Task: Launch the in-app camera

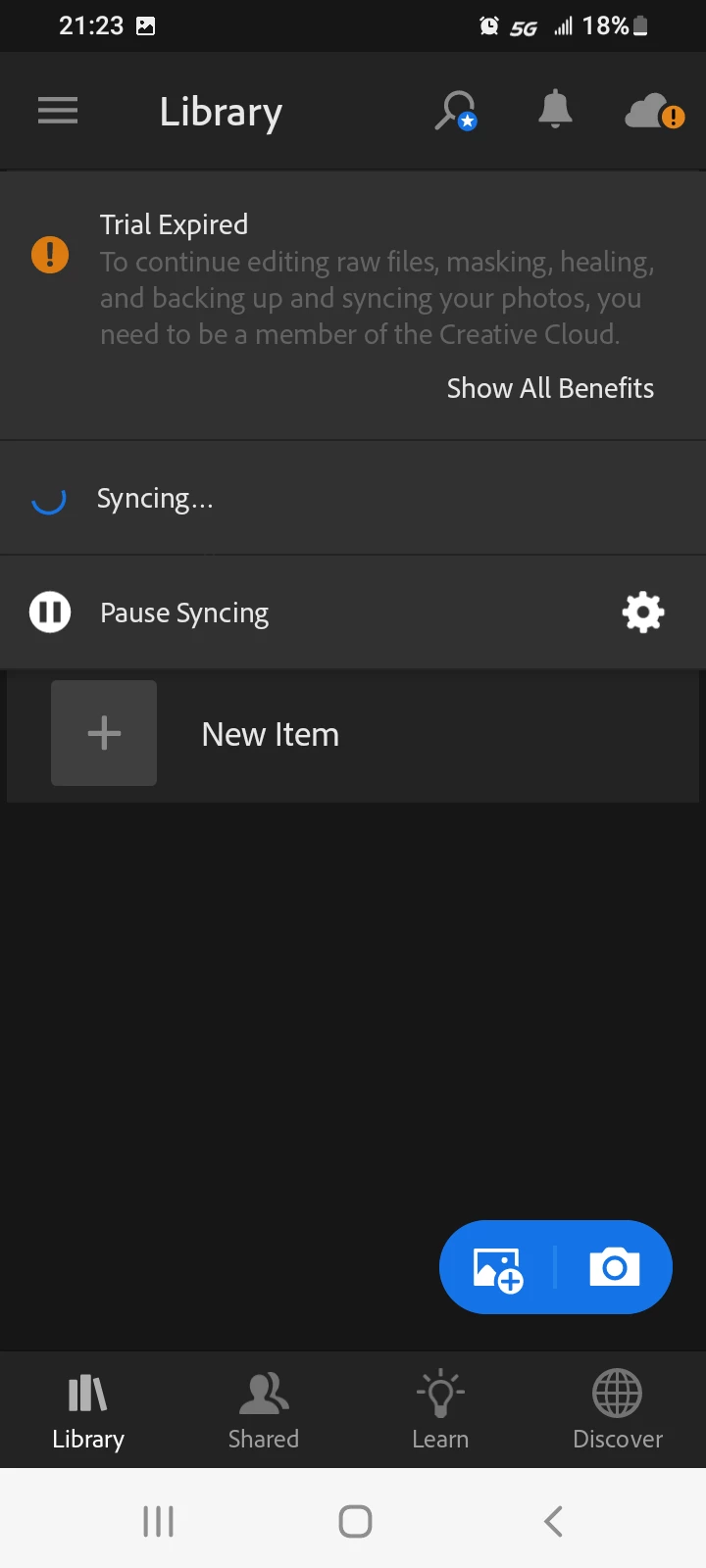Action: click(x=615, y=1267)
